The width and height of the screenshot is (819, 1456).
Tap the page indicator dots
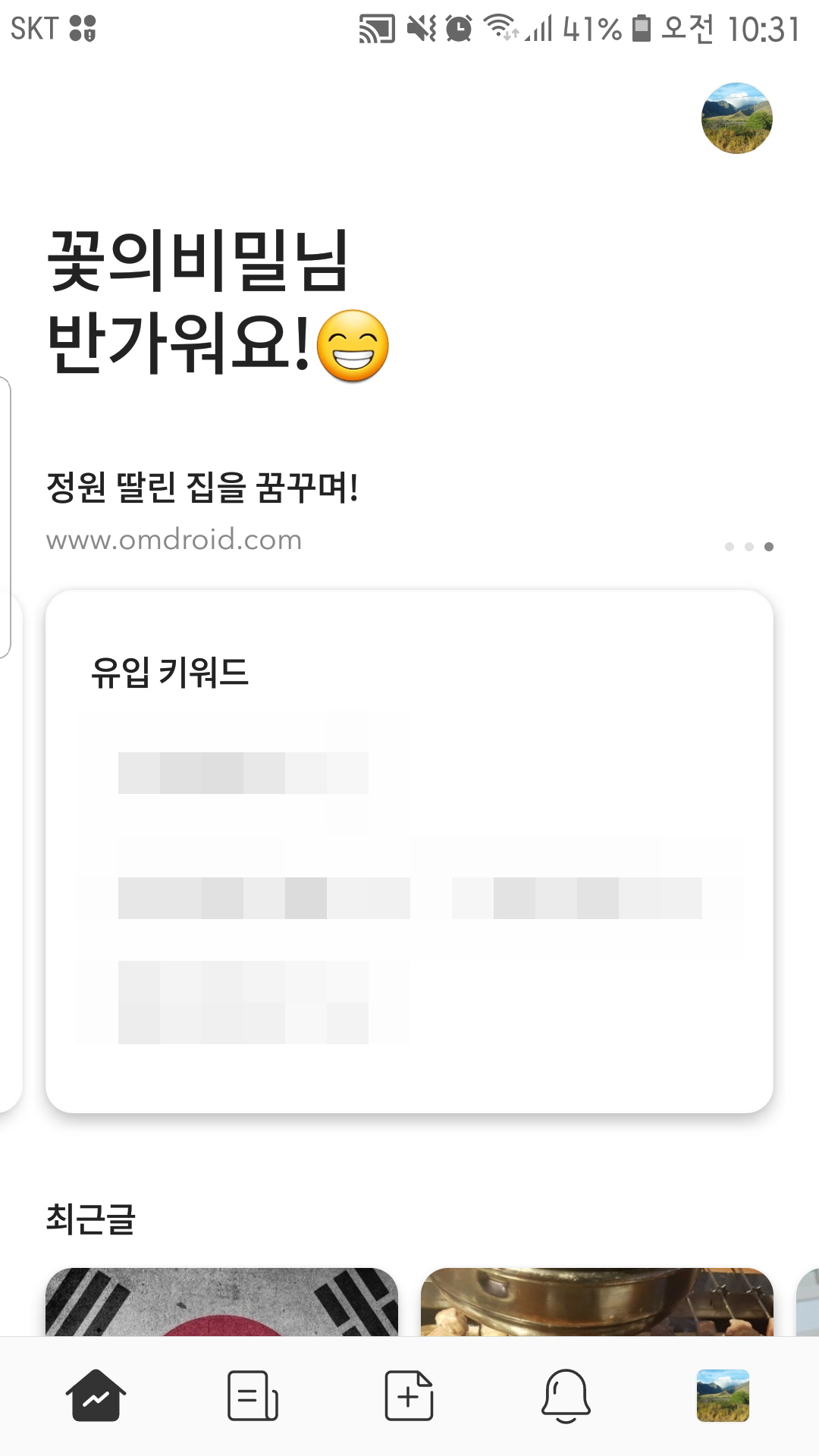click(748, 547)
